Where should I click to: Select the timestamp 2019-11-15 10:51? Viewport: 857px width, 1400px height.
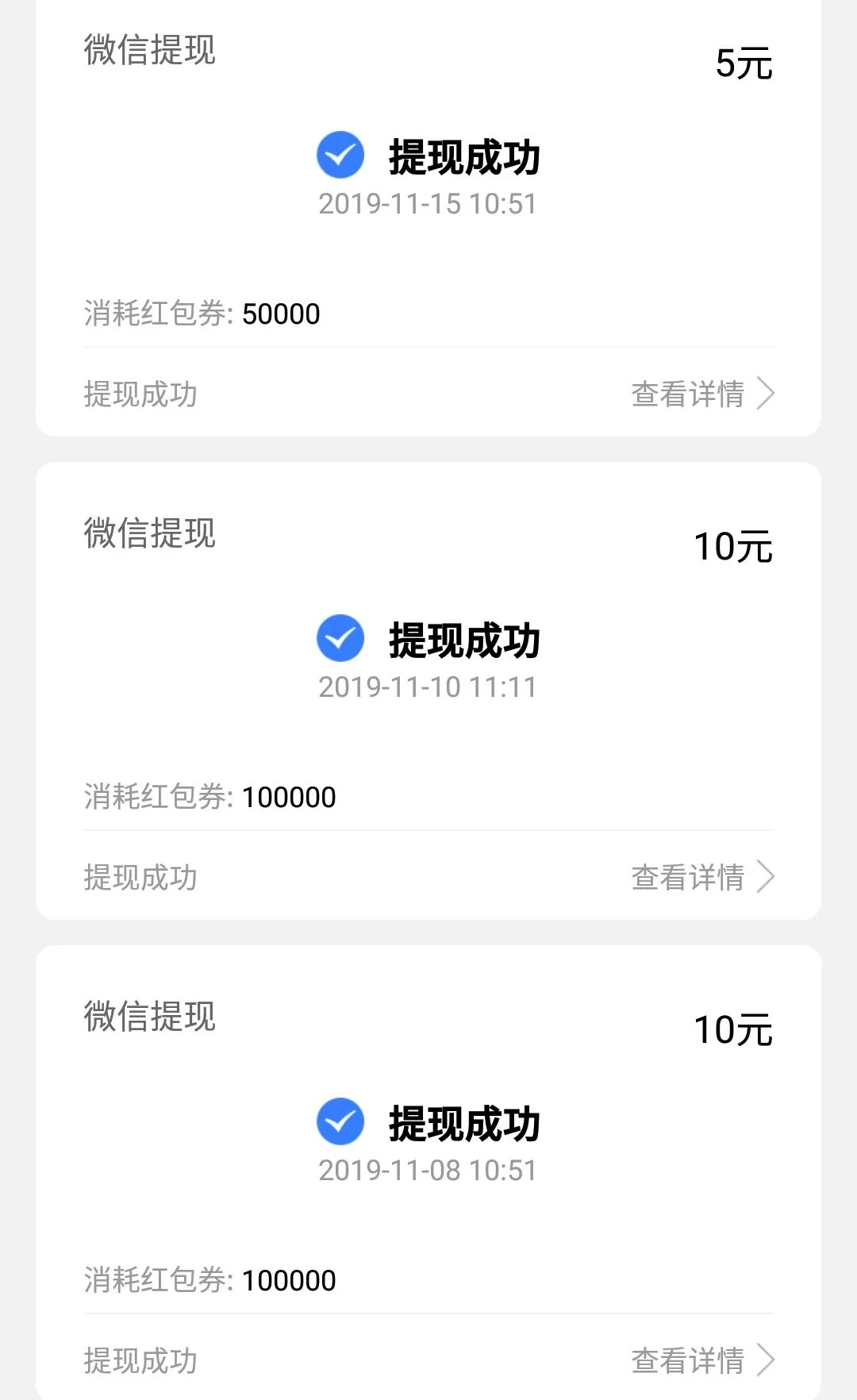click(428, 205)
